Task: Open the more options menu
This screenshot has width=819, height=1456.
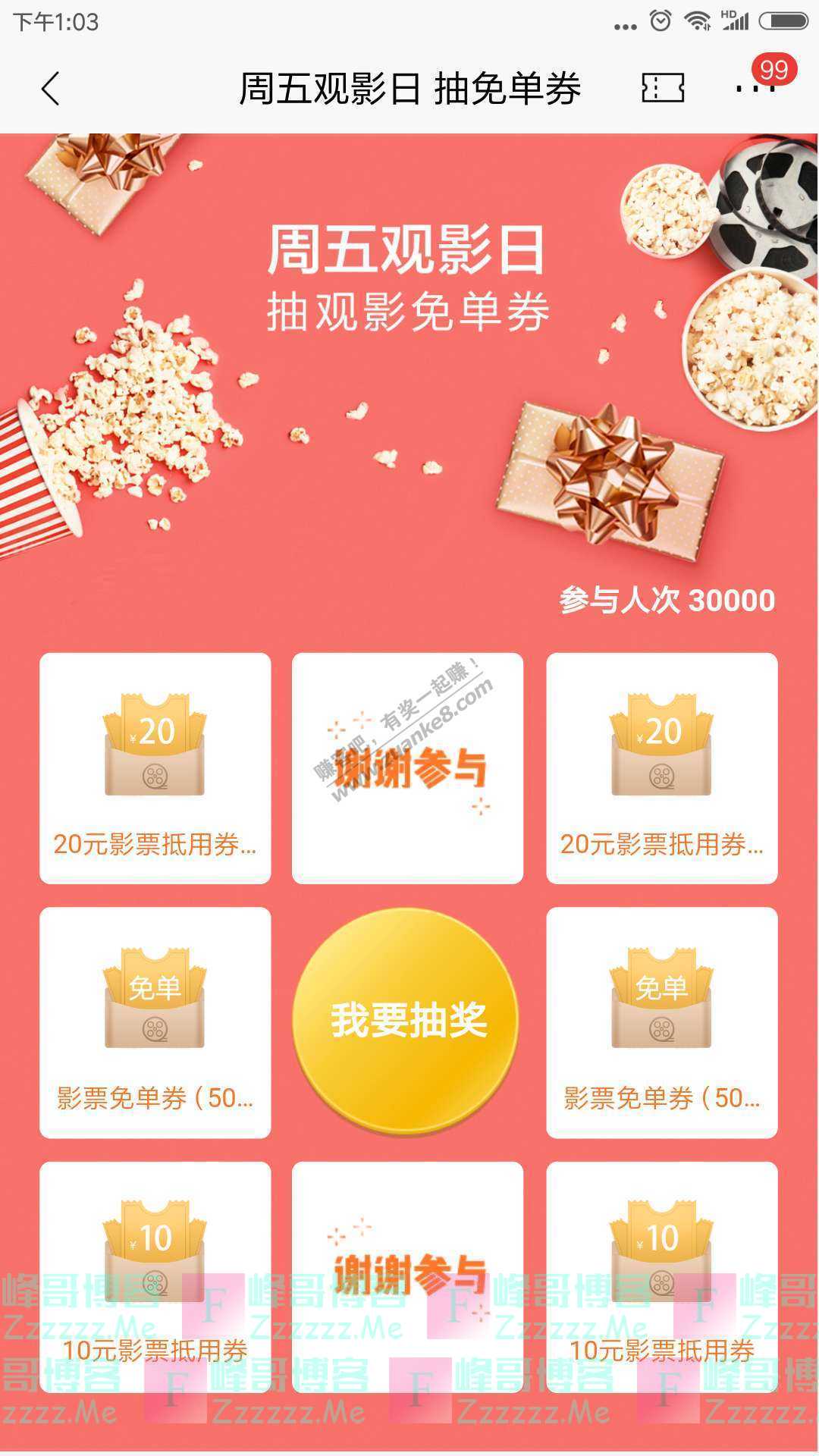Action: (x=755, y=89)
